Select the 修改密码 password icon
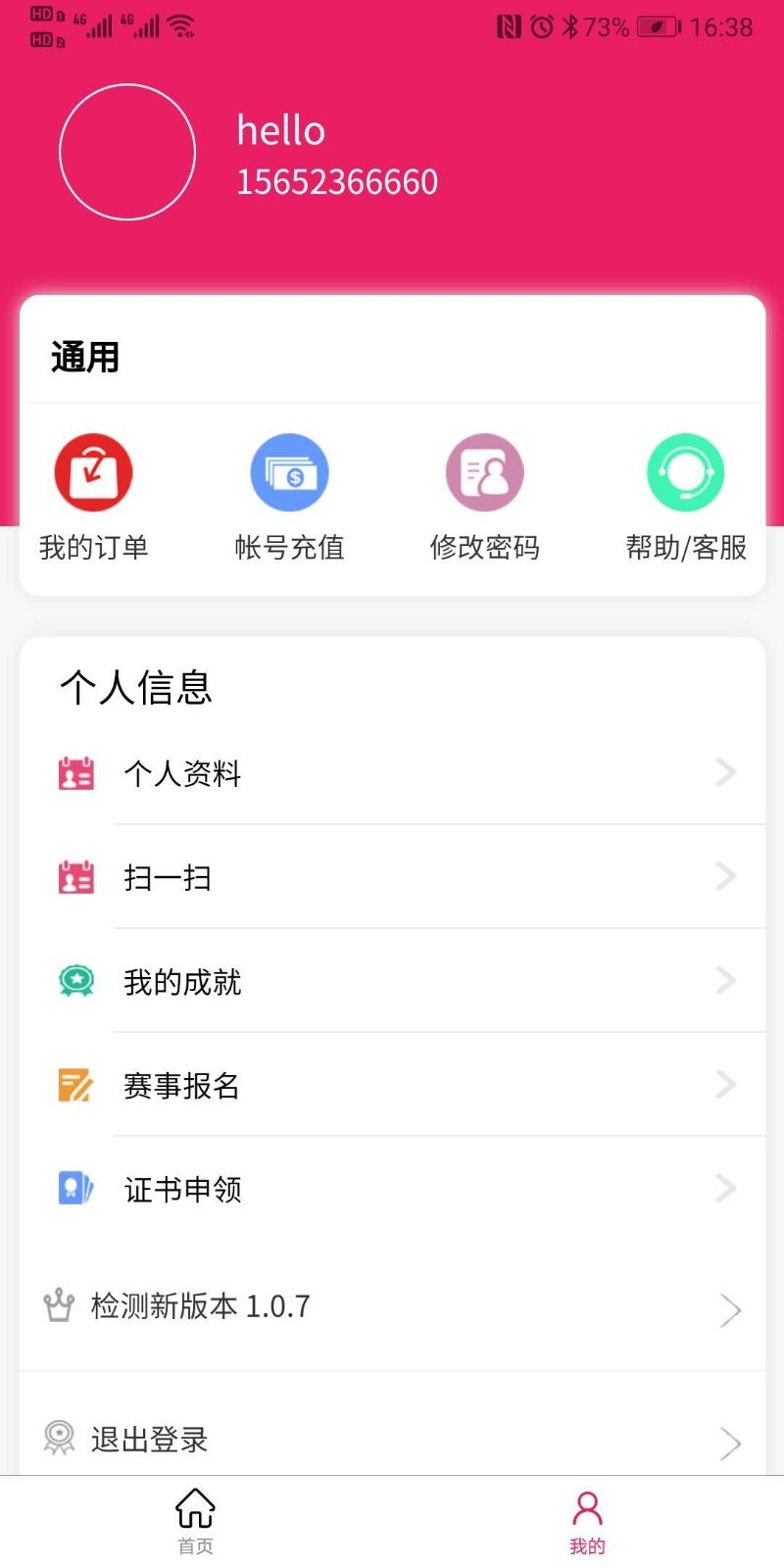Viewport: 784px width, 1568px height. point(485,471)
